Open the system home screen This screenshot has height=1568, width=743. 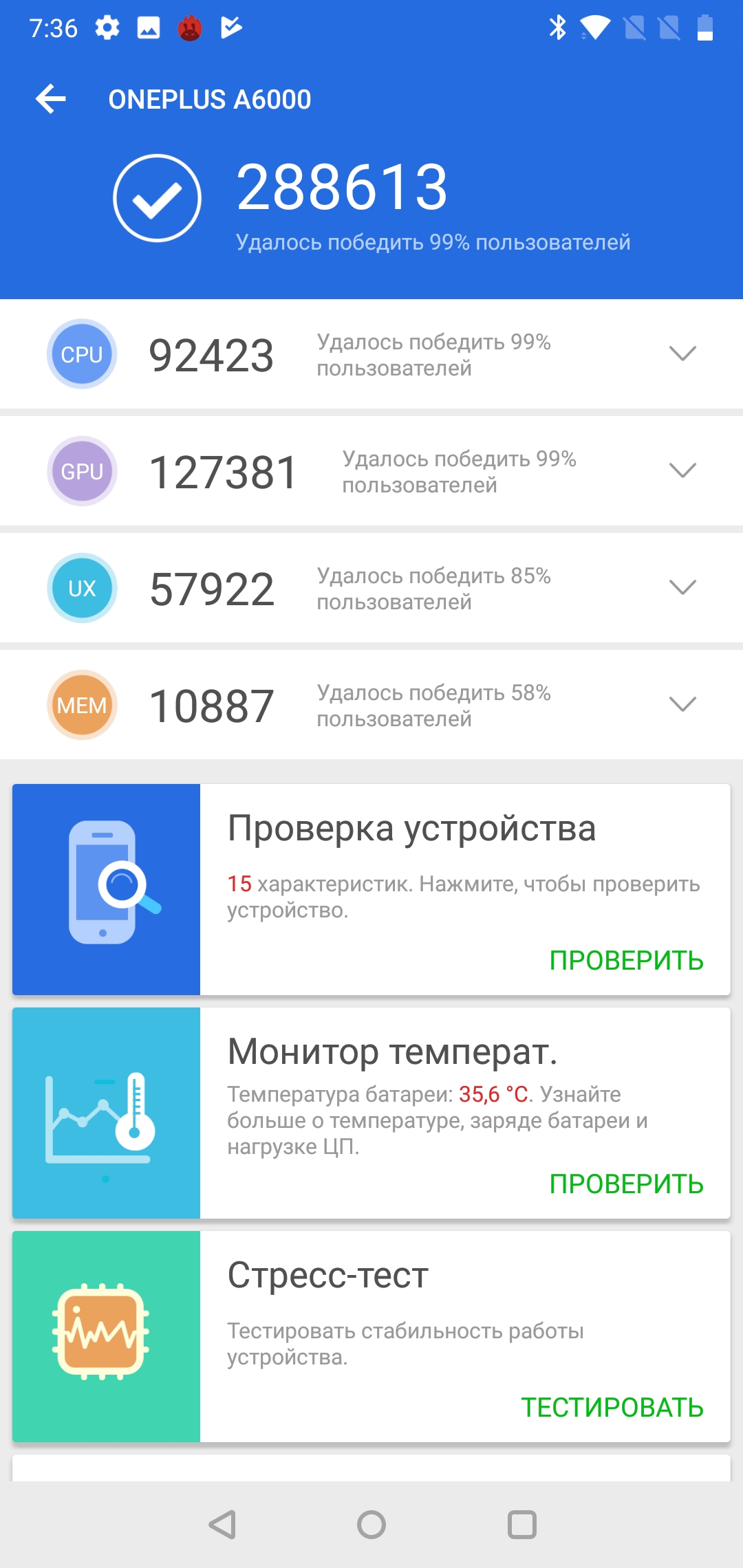[371, 1525]
